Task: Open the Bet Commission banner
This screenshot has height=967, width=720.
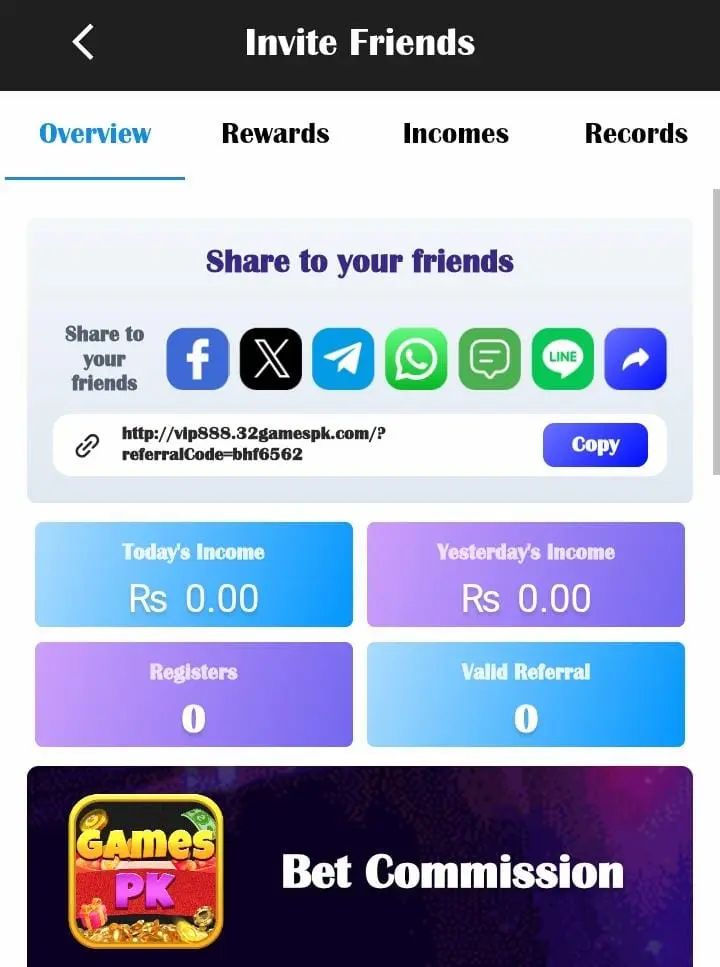Action: [x=450, y=872]
